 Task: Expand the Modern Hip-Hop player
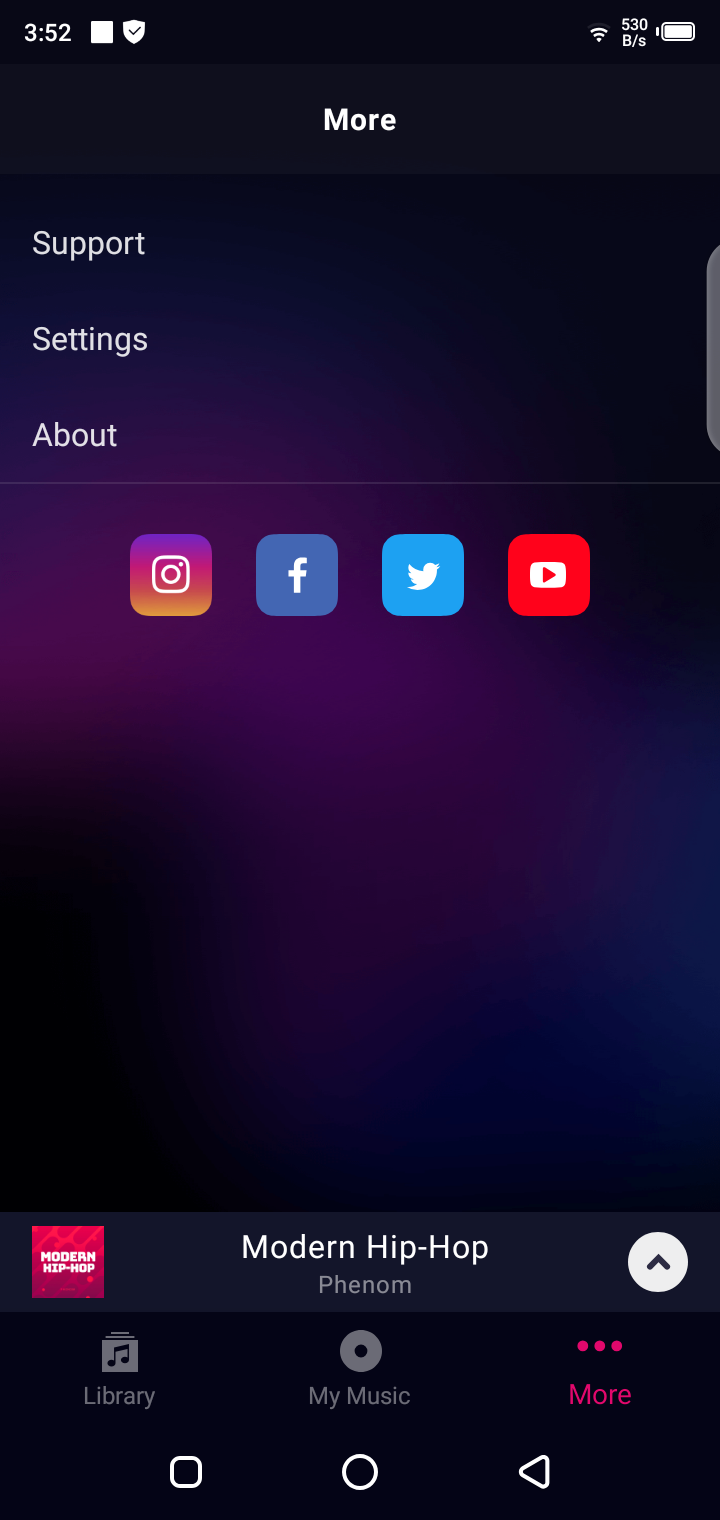pos(658,1262)
